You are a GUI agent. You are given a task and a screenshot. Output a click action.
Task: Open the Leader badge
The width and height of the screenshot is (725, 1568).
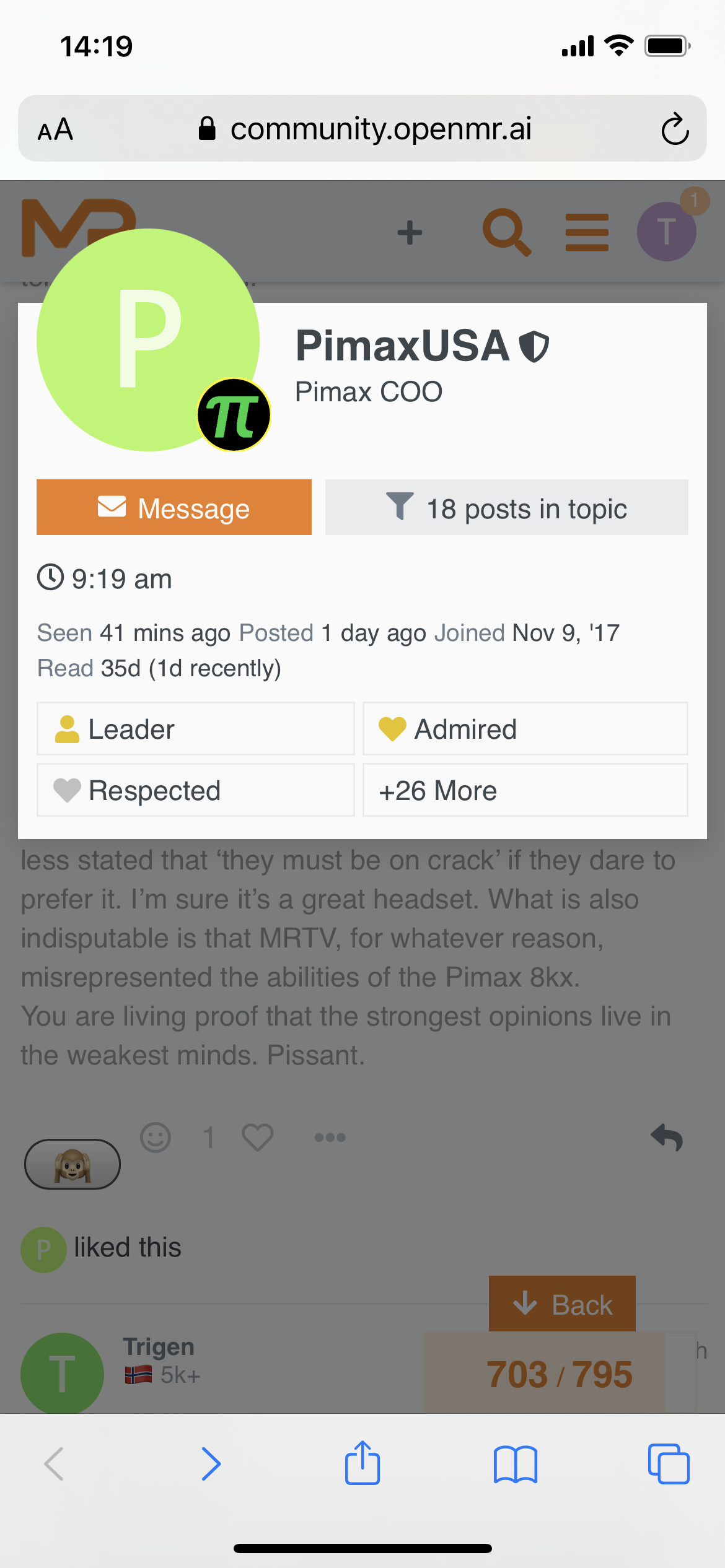[195, 729]
